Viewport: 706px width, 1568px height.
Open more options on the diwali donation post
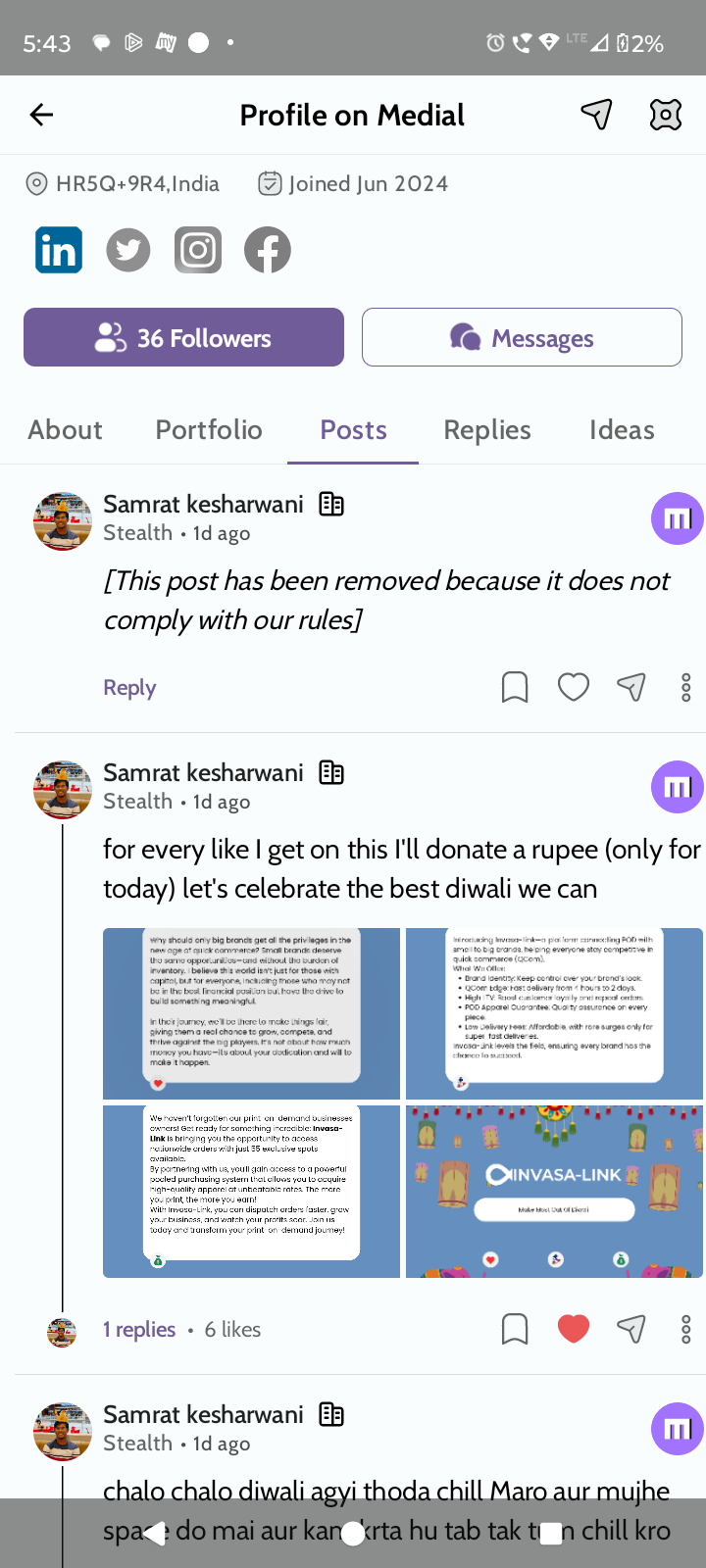[x=686, y=1329]
